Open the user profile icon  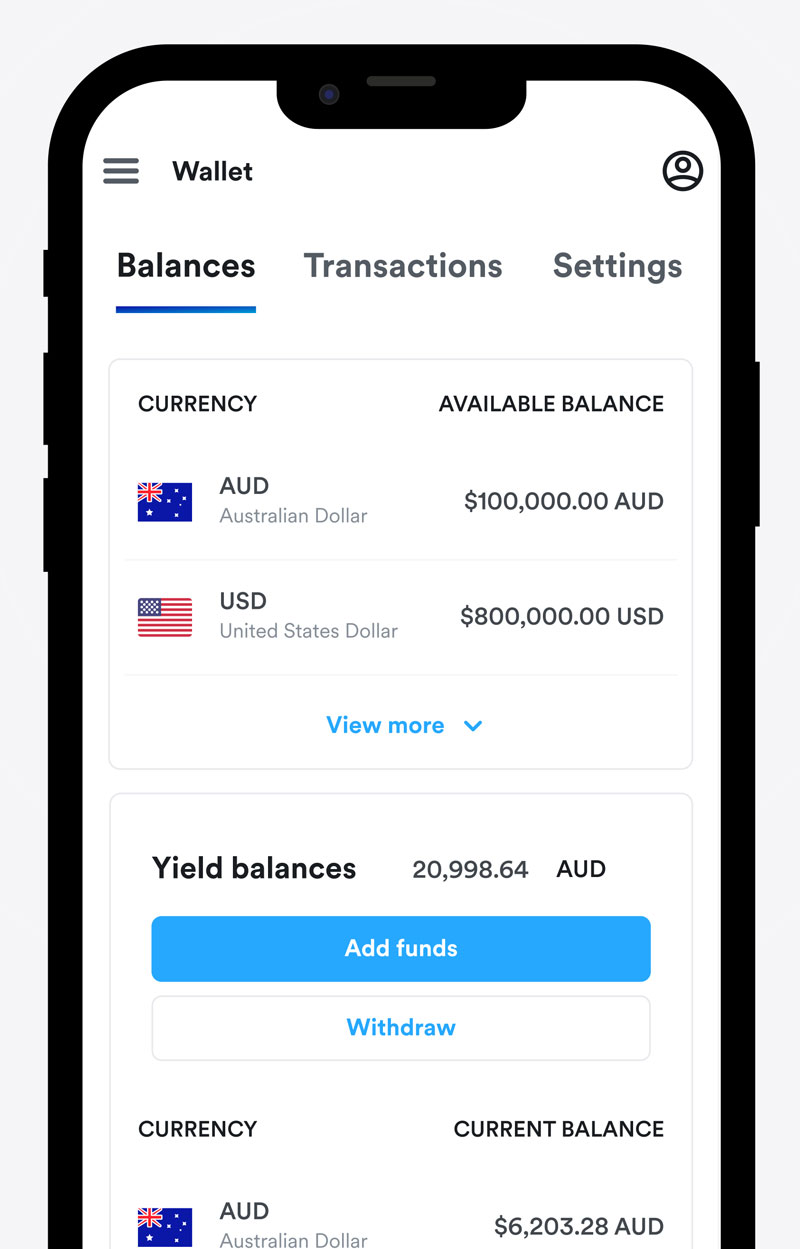683,171
